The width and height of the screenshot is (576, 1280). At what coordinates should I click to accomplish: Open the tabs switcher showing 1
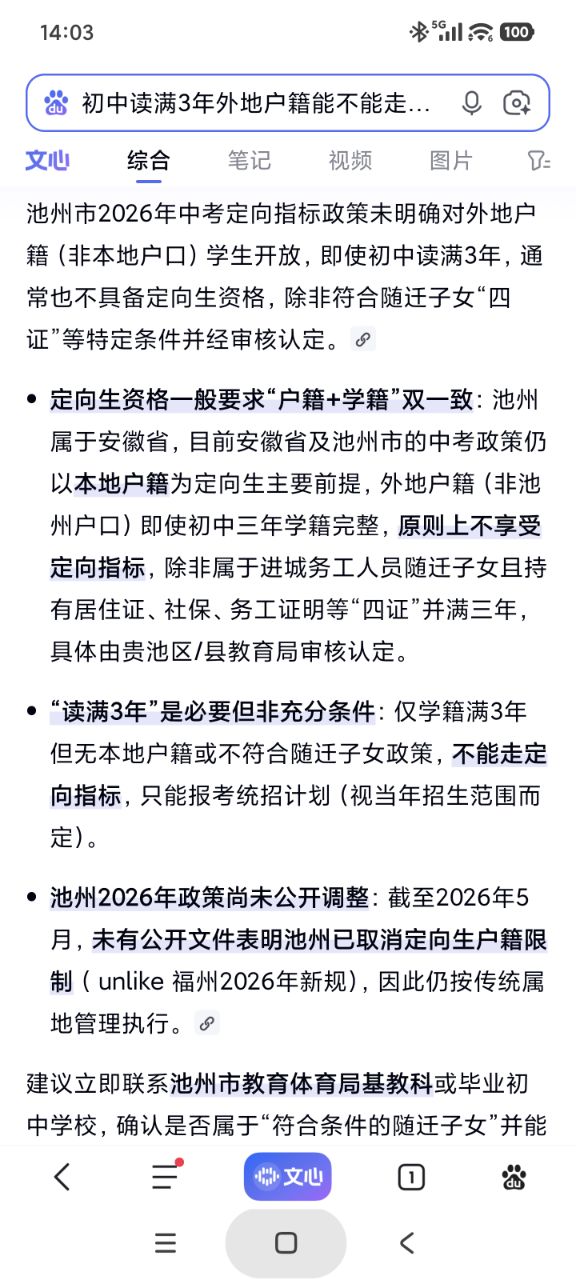click(x=411, y=1177)
